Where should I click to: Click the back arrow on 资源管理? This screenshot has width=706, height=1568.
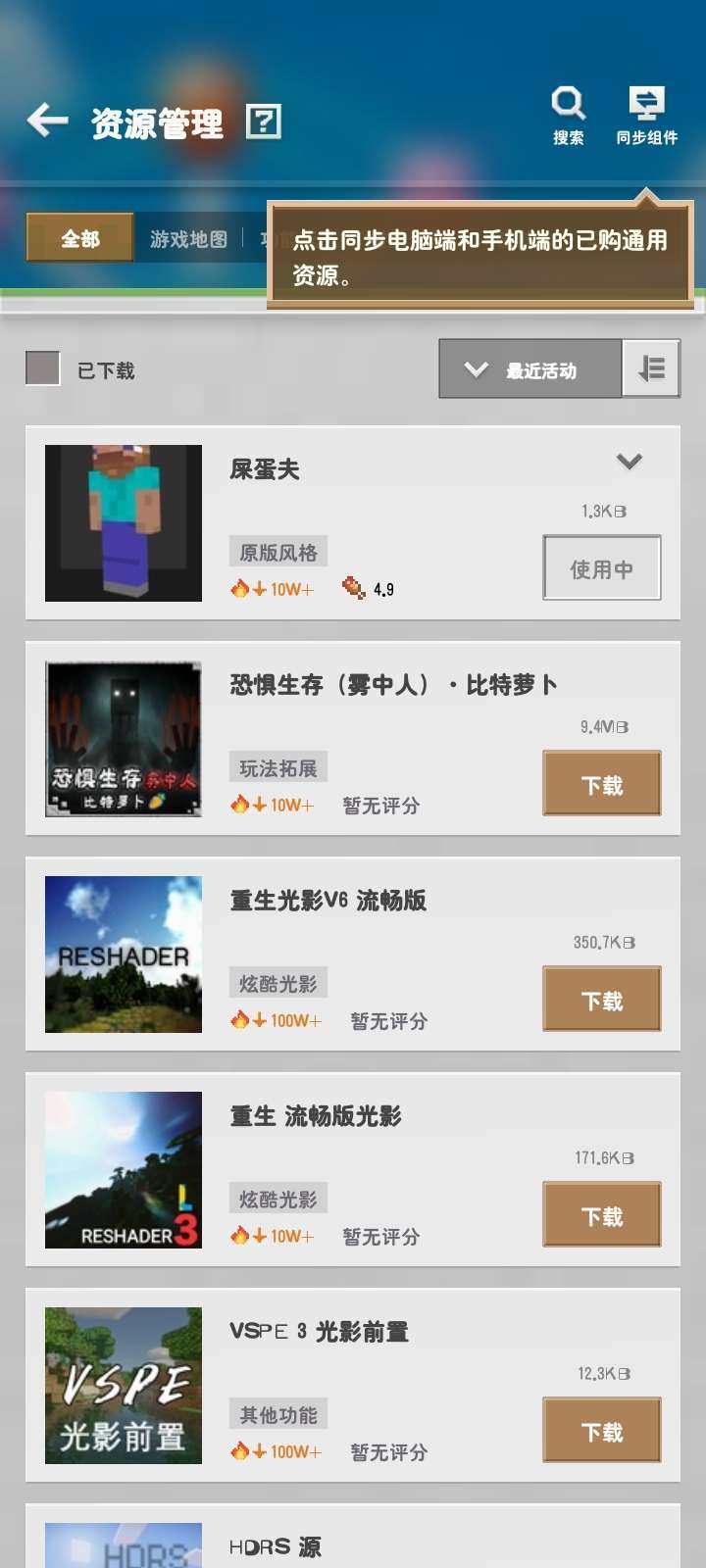pos(45,121)
